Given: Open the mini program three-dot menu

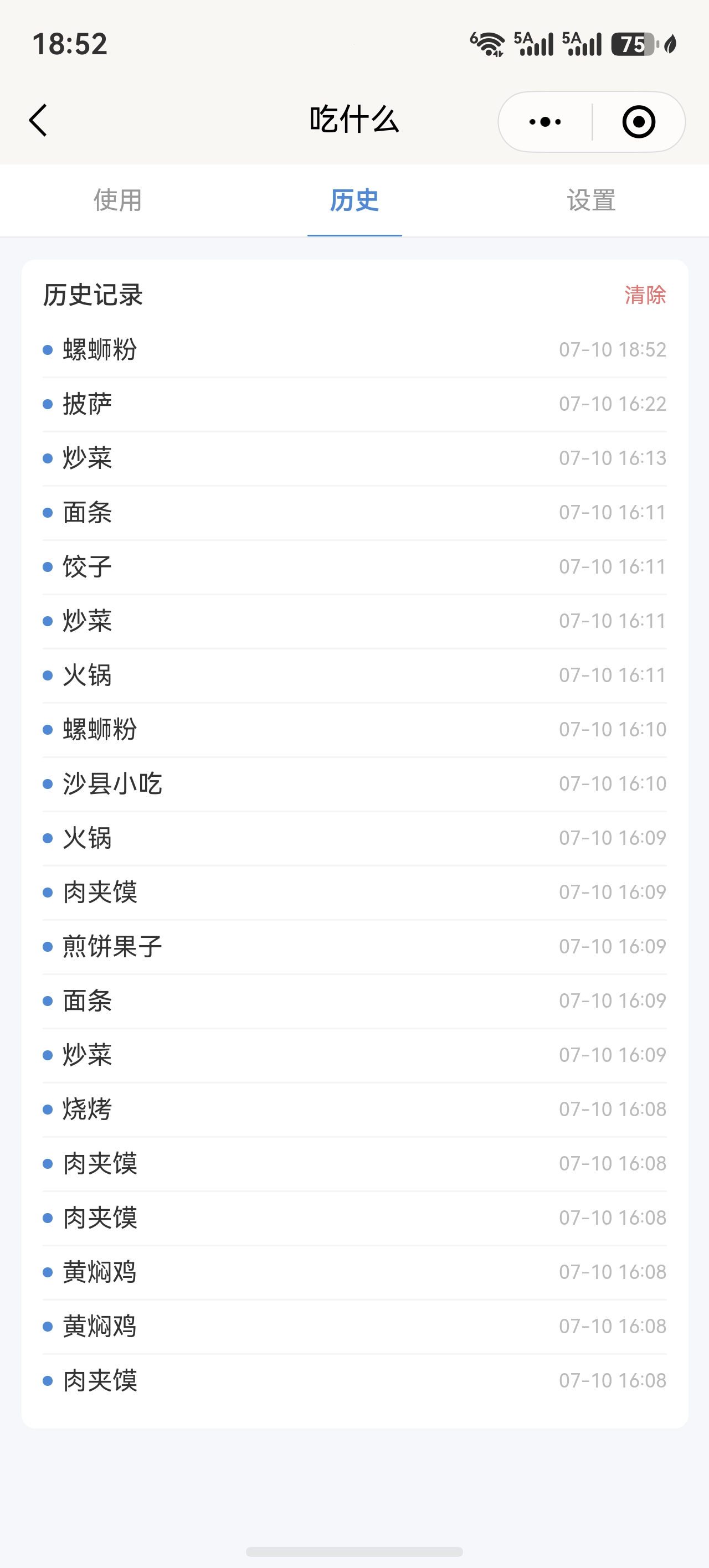Looking at the screenshot, I should (545, 122).
